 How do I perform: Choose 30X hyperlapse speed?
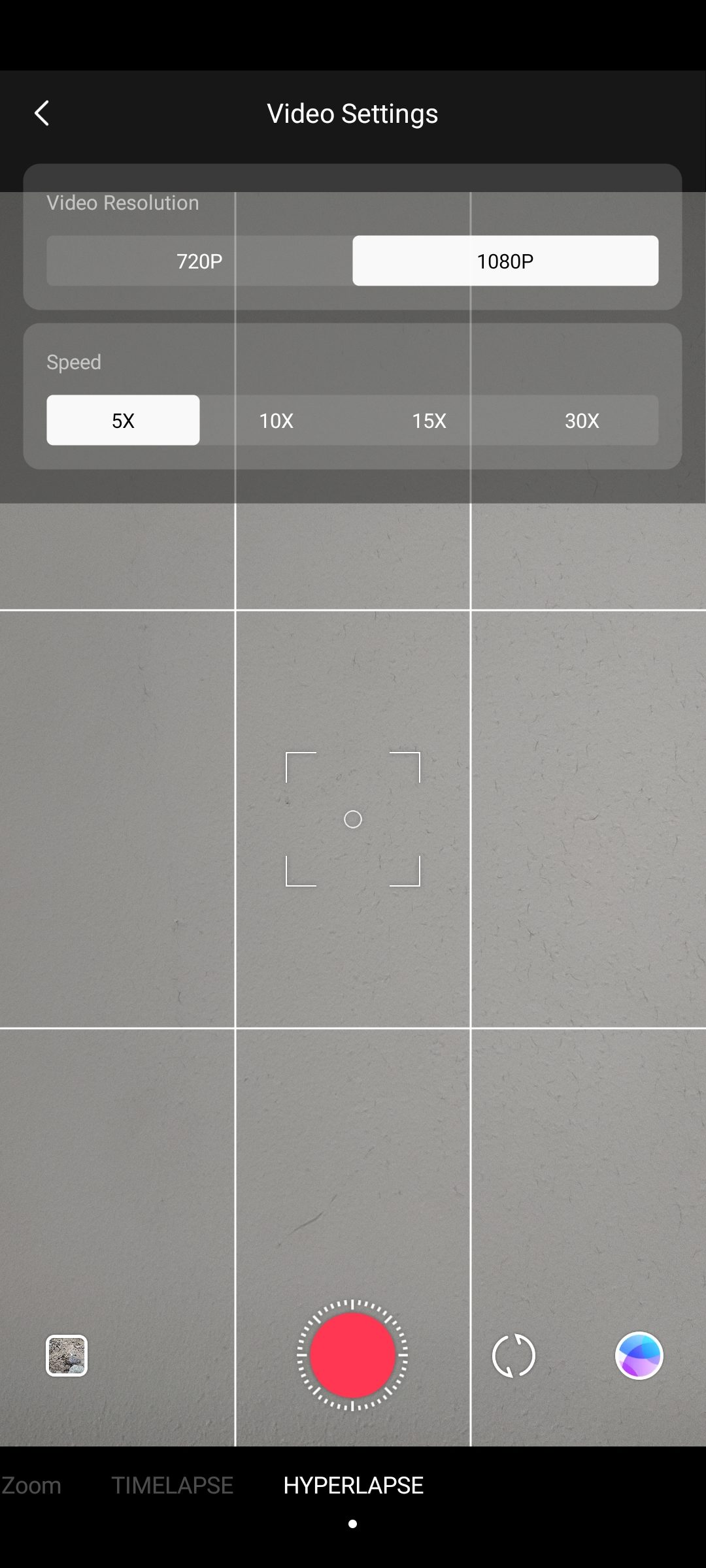point(582,420)
